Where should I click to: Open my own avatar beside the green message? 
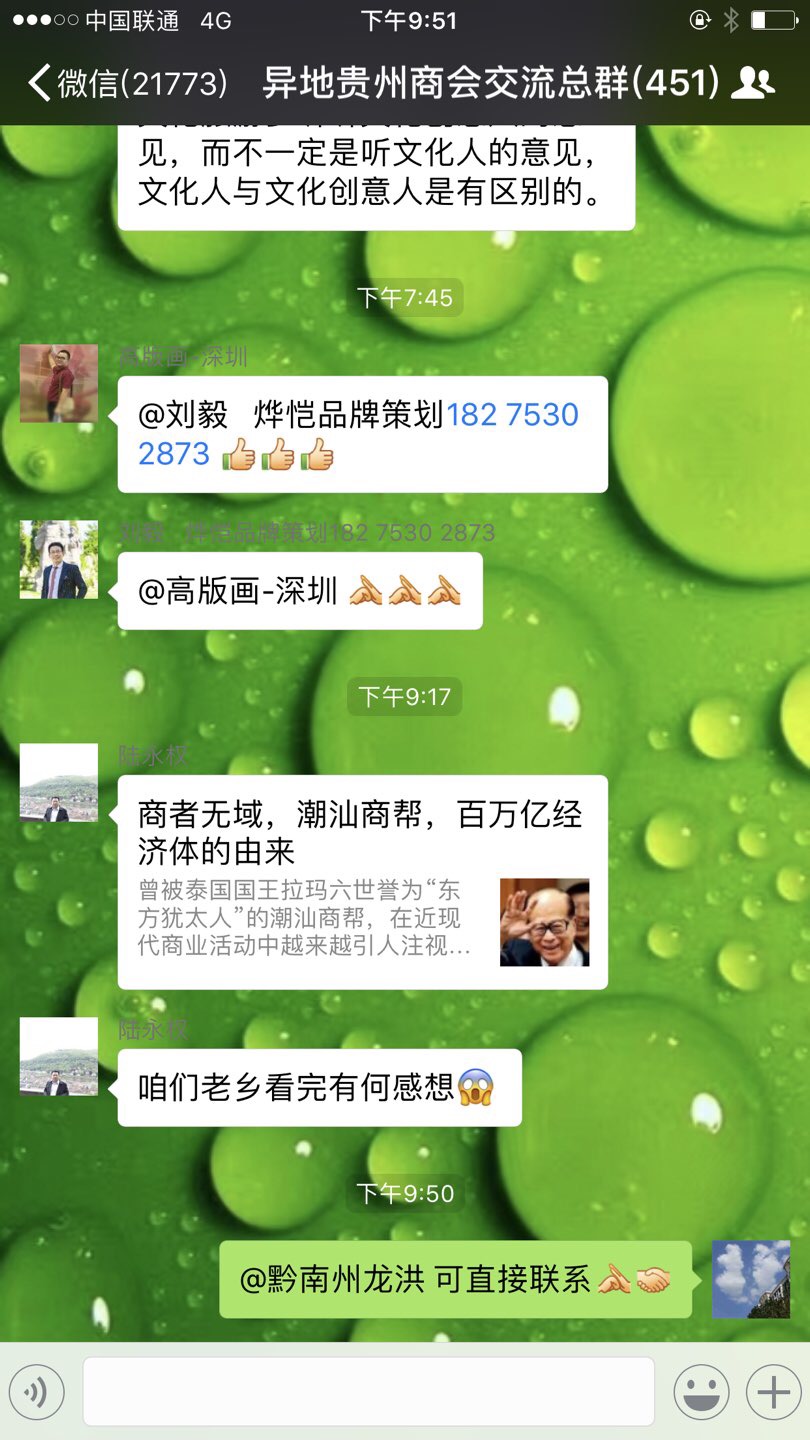750,1279
